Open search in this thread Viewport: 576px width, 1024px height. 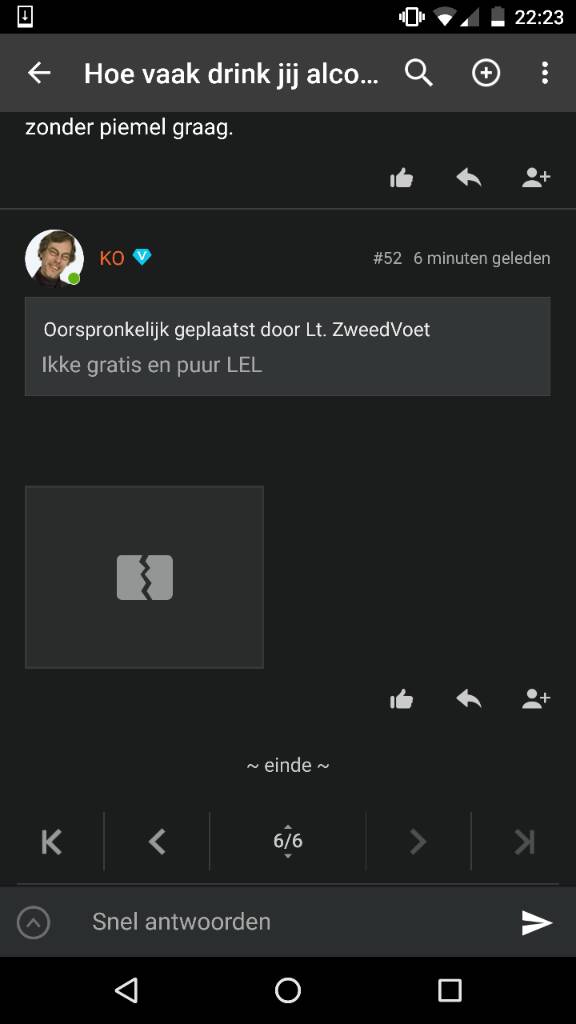point(419,73)
